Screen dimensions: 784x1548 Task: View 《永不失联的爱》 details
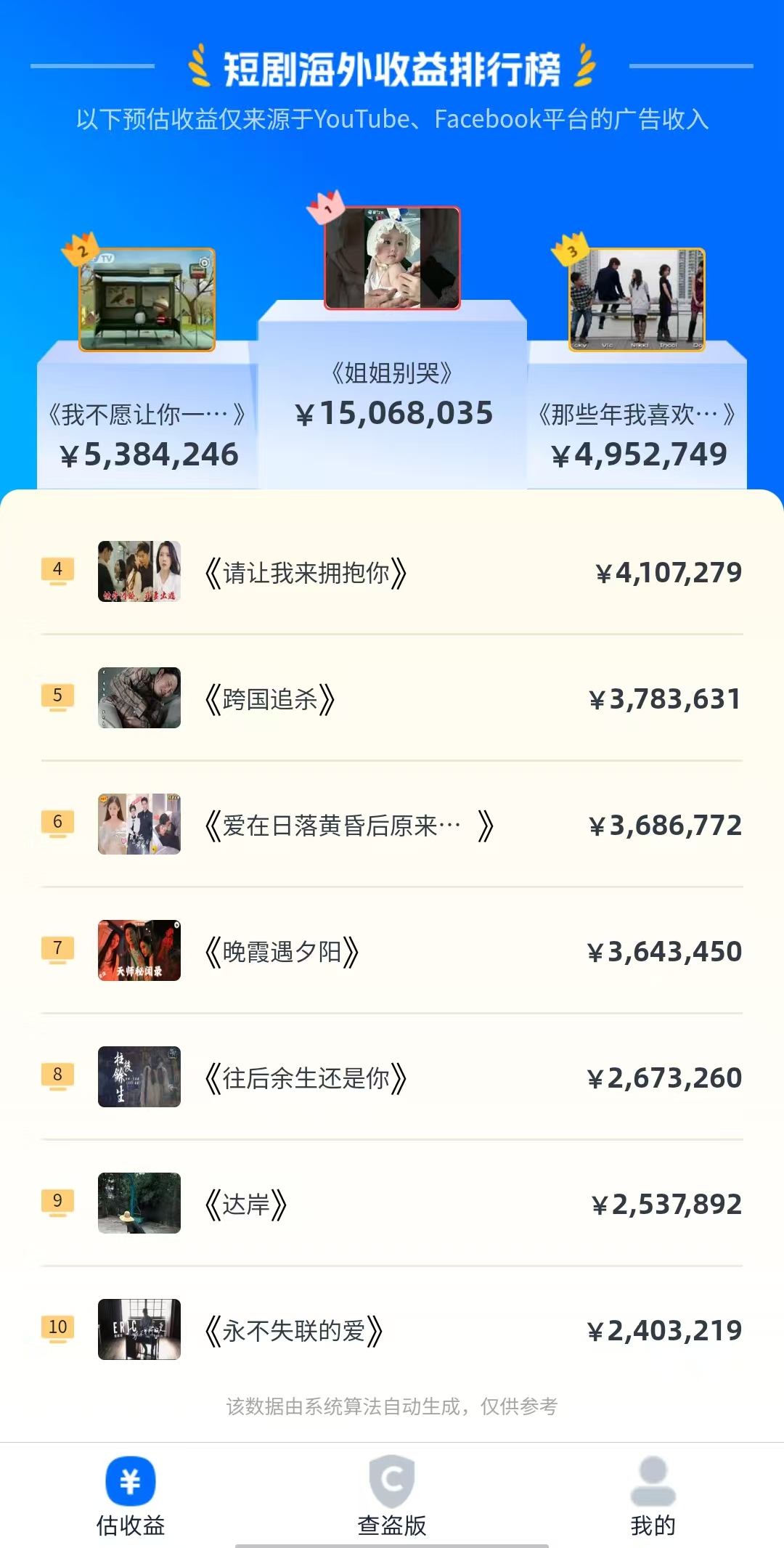coord(392,1330)
